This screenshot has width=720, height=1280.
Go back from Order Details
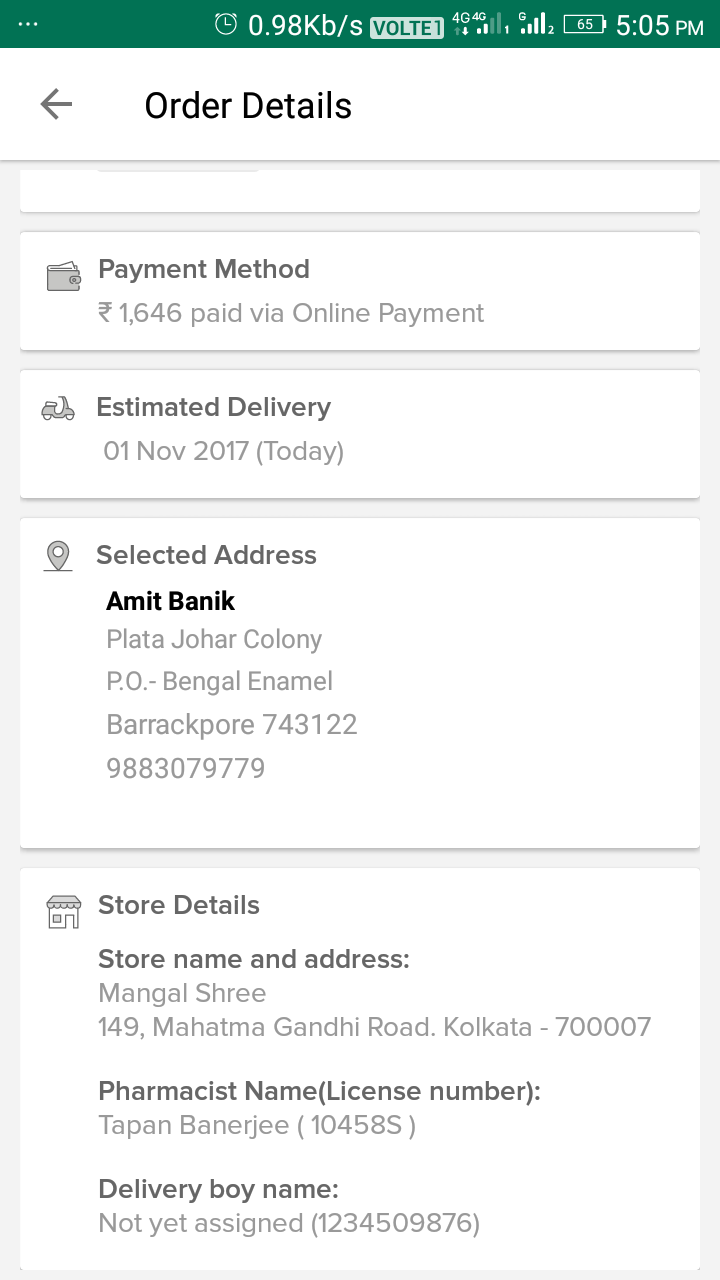click(x=56, y=105)
